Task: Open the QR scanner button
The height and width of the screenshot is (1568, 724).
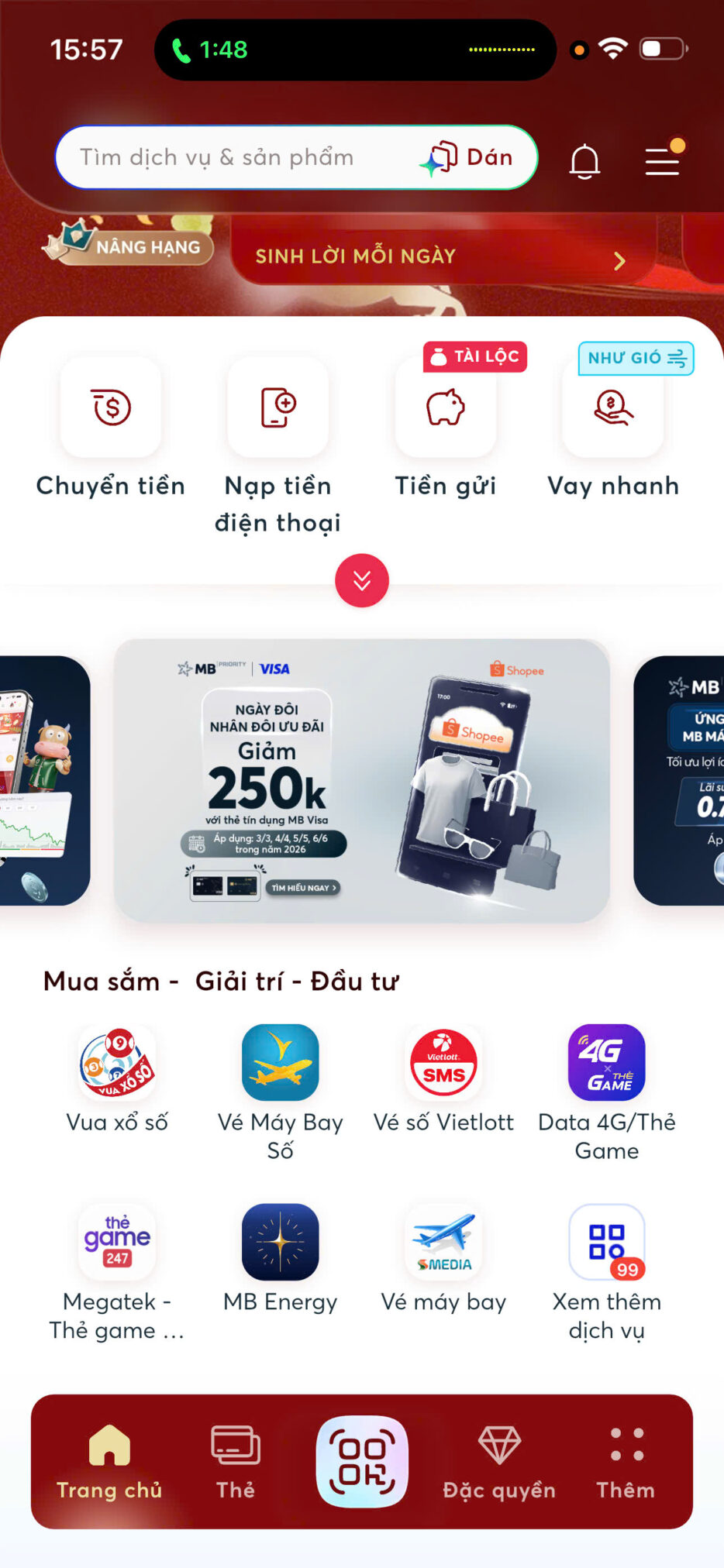Action: 362,1462
